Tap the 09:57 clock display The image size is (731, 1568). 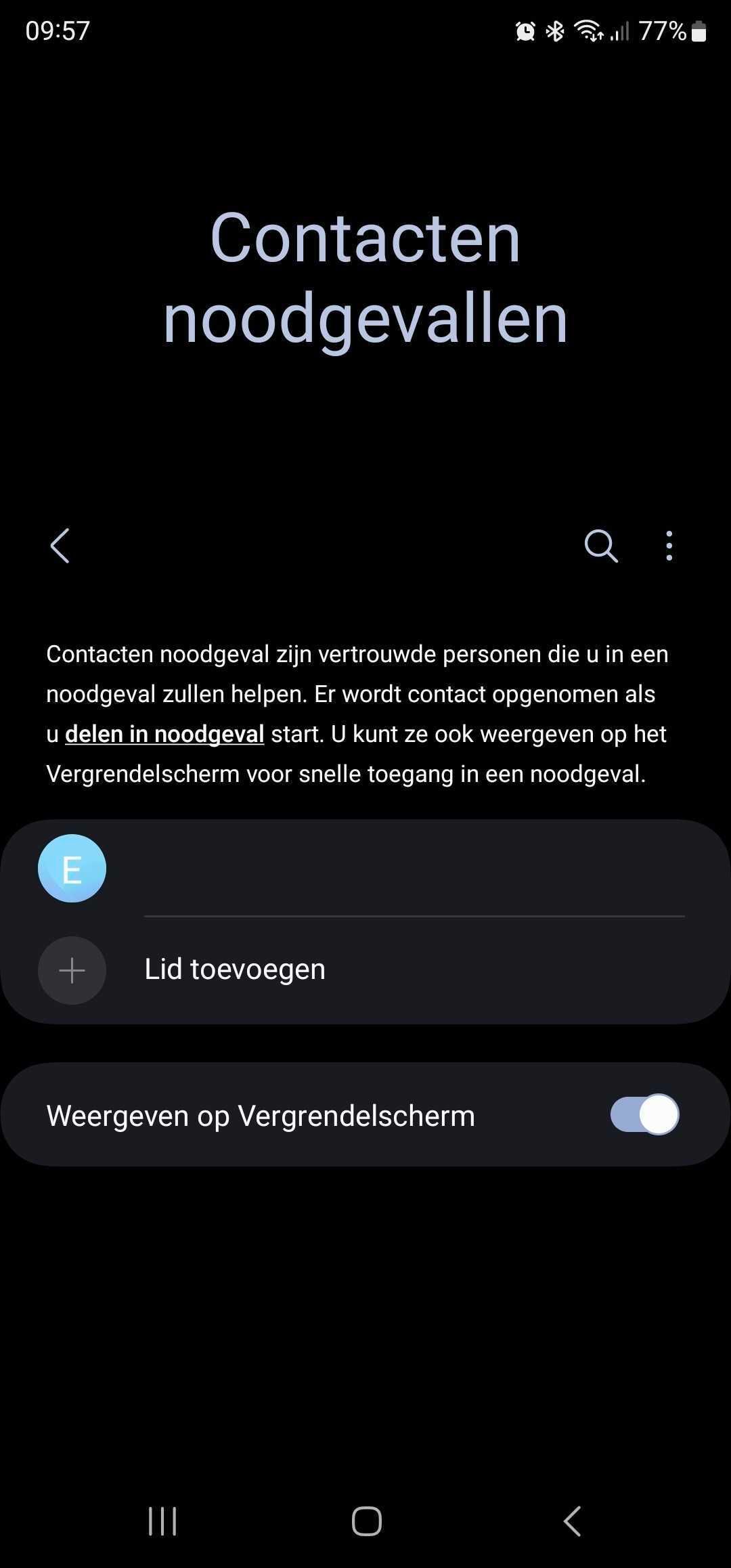[57, 30]
